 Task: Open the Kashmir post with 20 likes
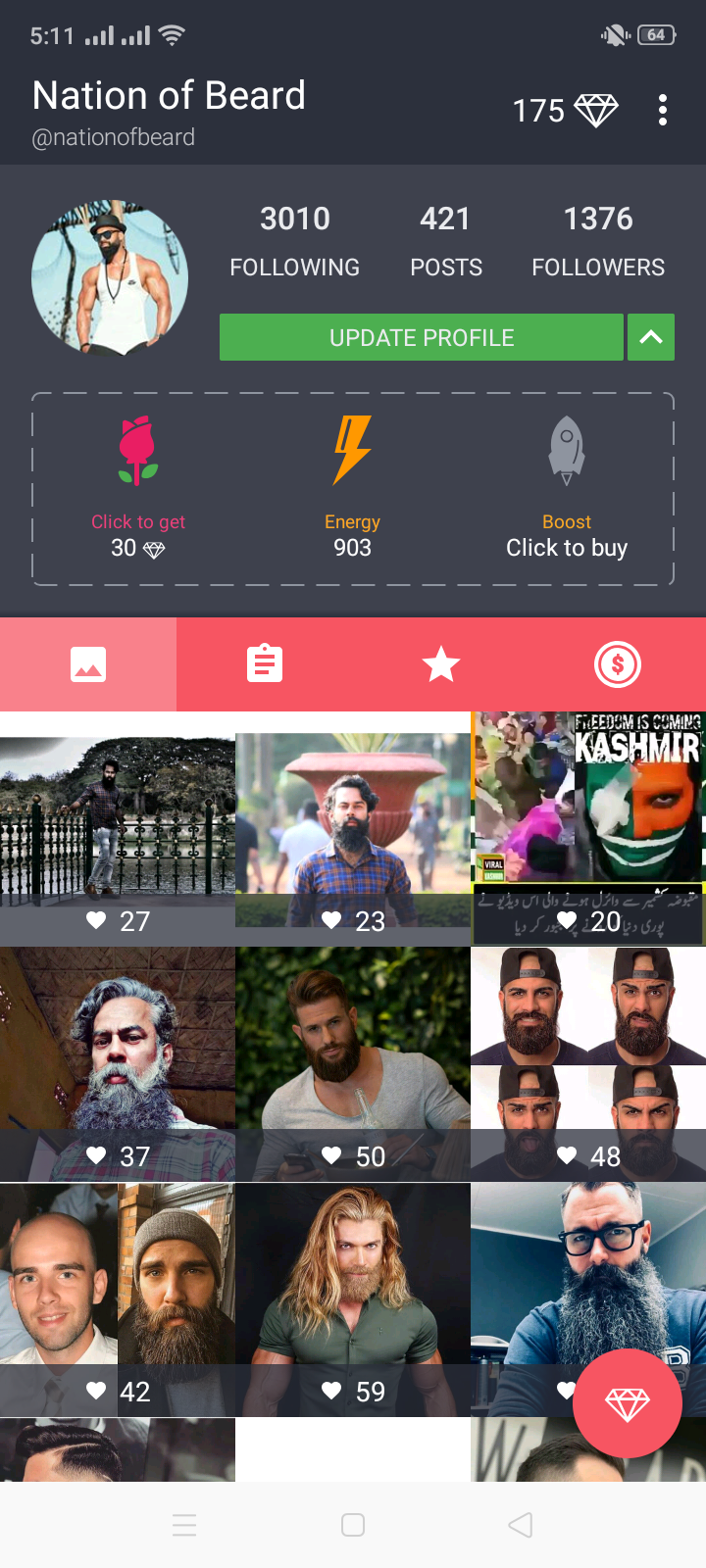pyautogui.click(x=588, y=828)
